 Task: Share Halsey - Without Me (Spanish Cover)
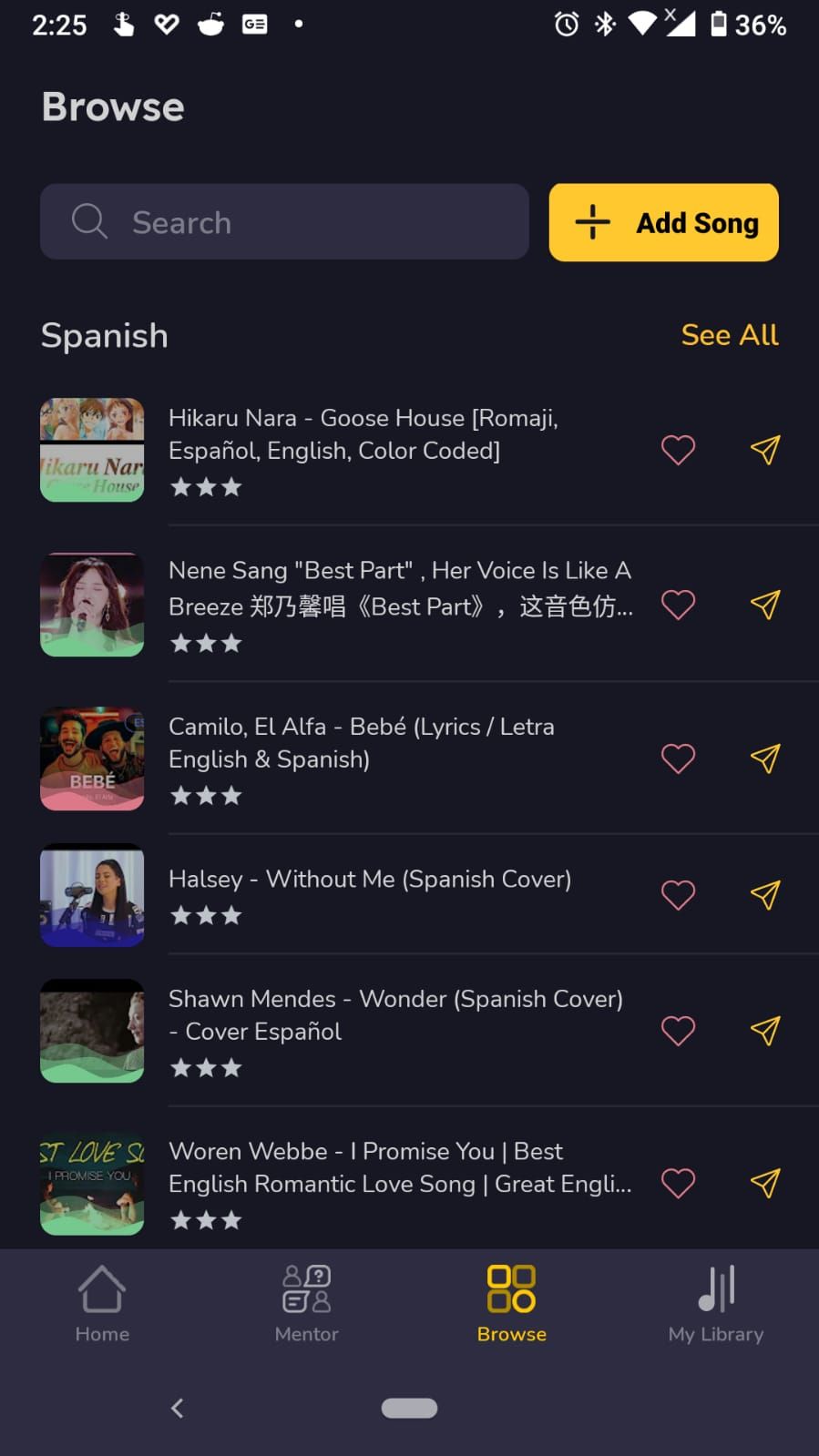click(x=764, y=894)
